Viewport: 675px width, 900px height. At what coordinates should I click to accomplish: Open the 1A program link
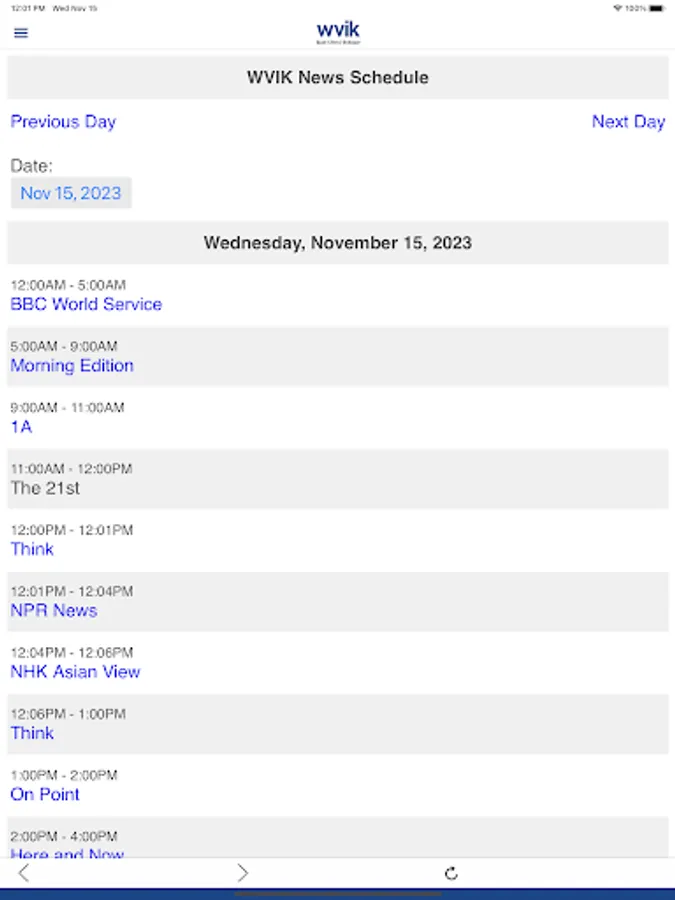click(21, 427)
